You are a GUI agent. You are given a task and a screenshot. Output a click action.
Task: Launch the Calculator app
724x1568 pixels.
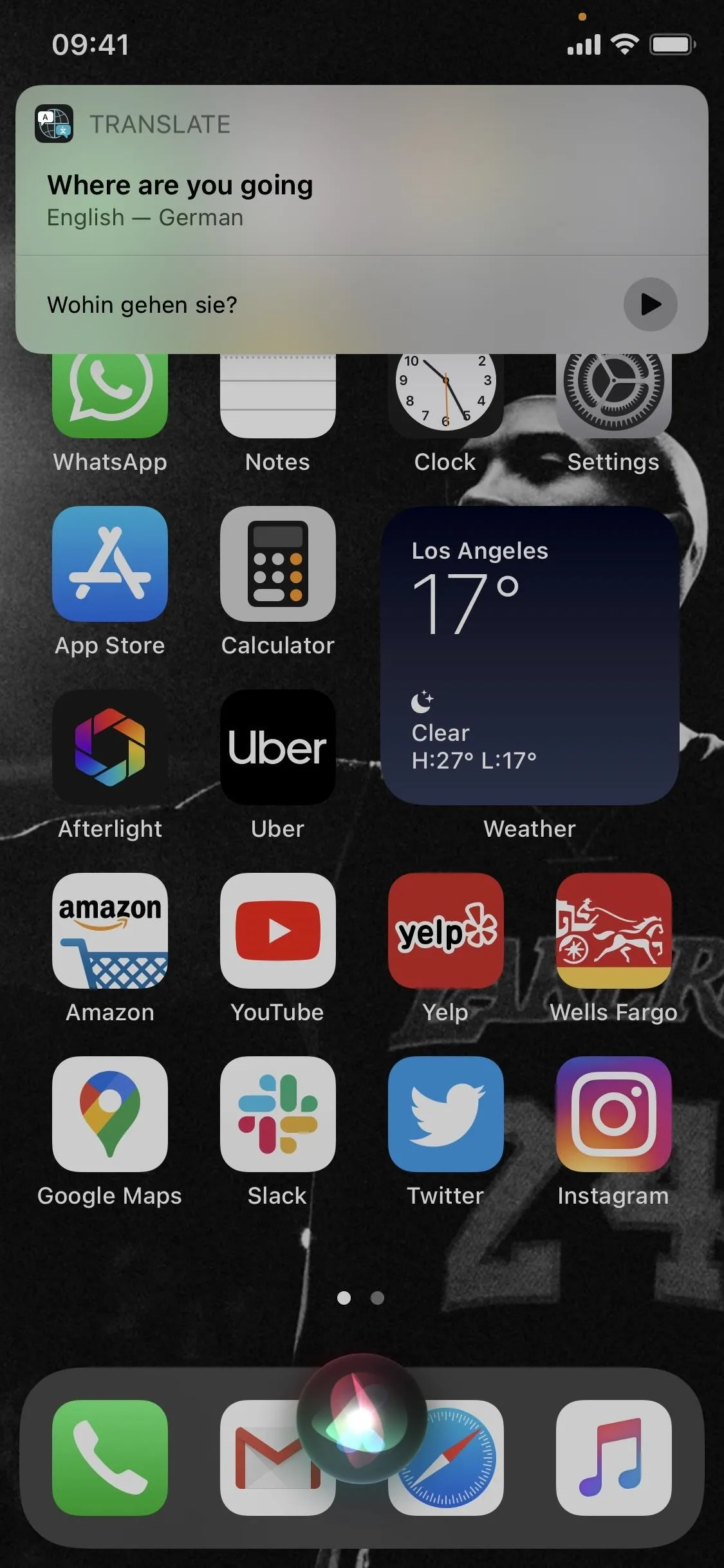pyautogui.click(x=278, y=564)
